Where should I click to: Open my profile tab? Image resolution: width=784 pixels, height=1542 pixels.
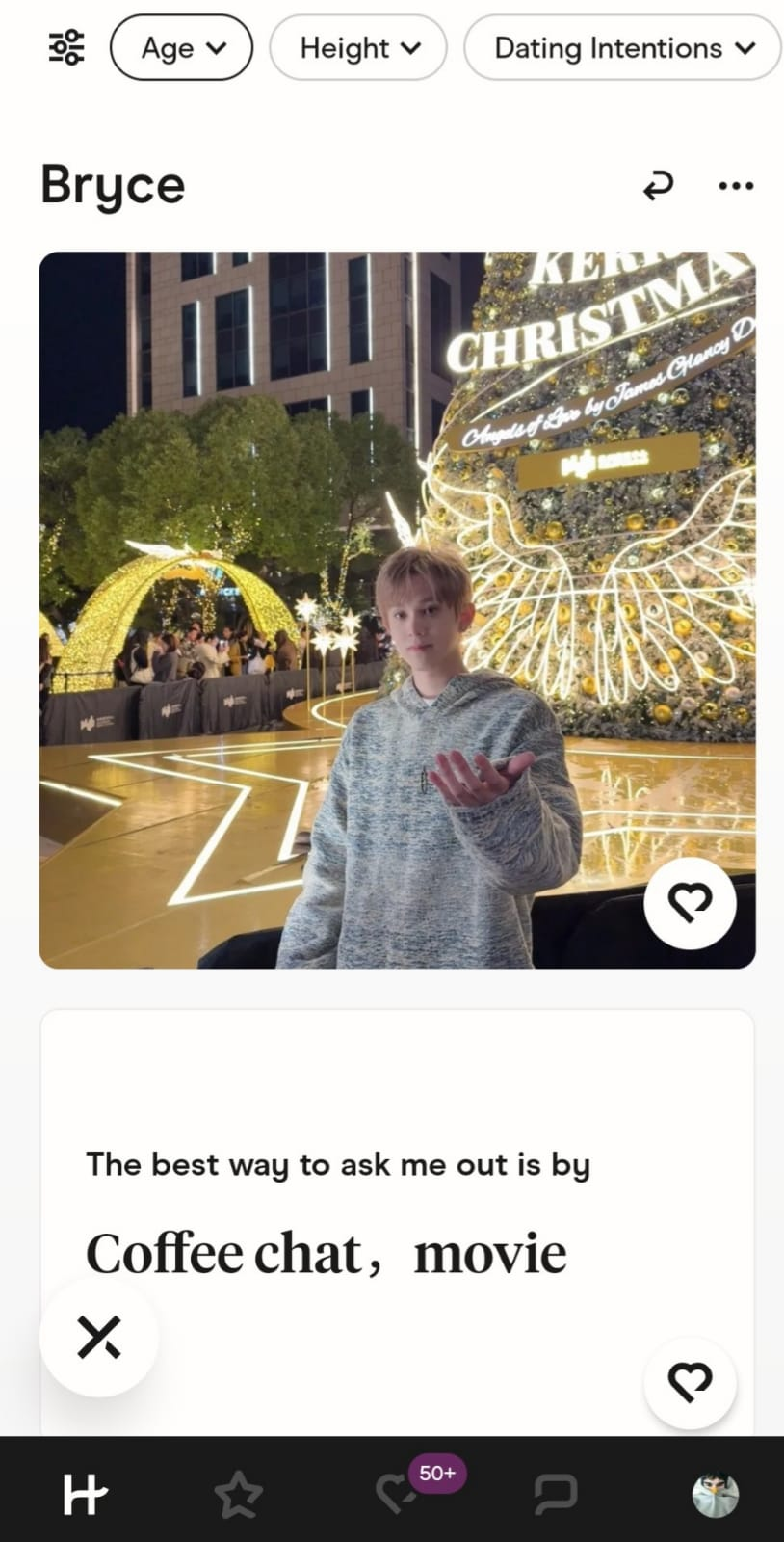(x=715, y=1495)
